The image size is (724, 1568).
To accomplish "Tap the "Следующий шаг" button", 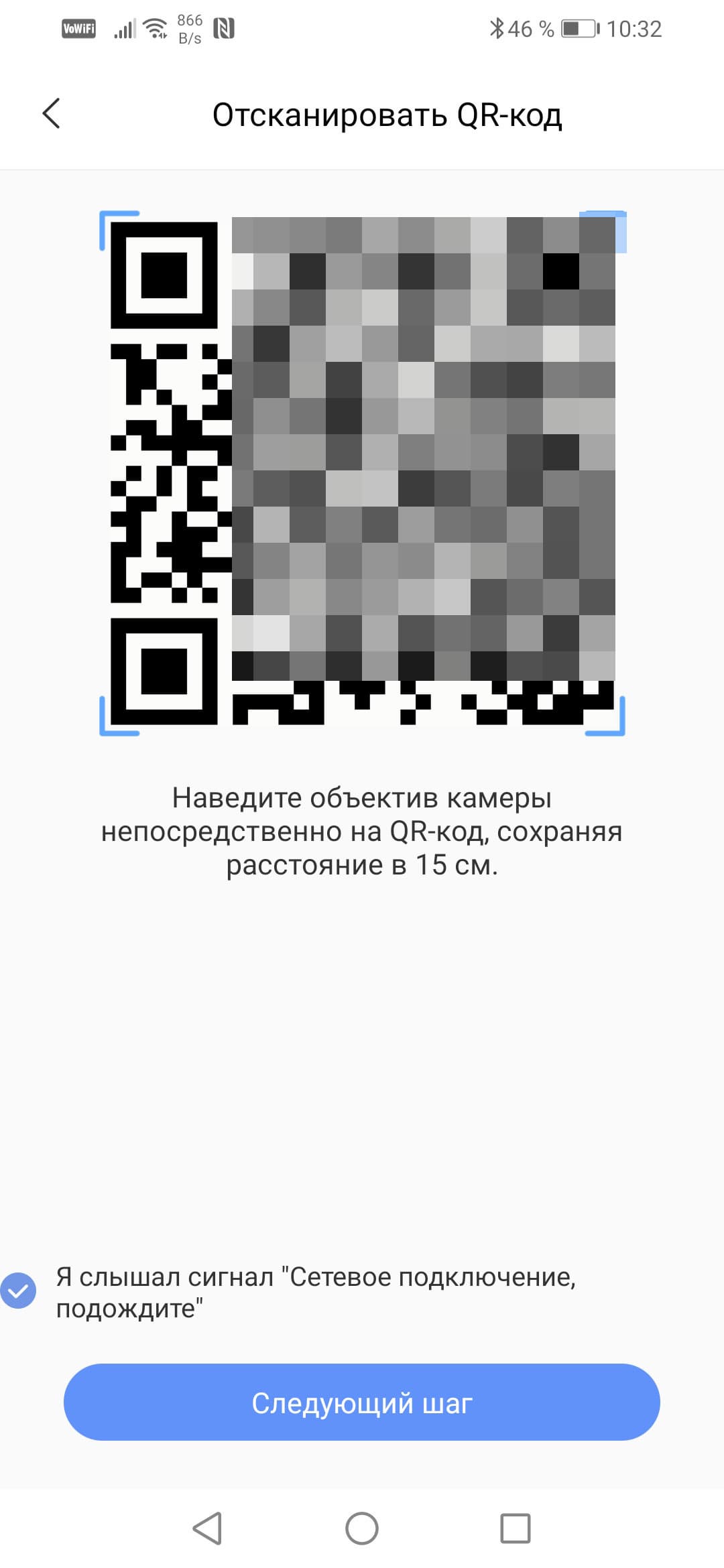I will [362, 1402].
